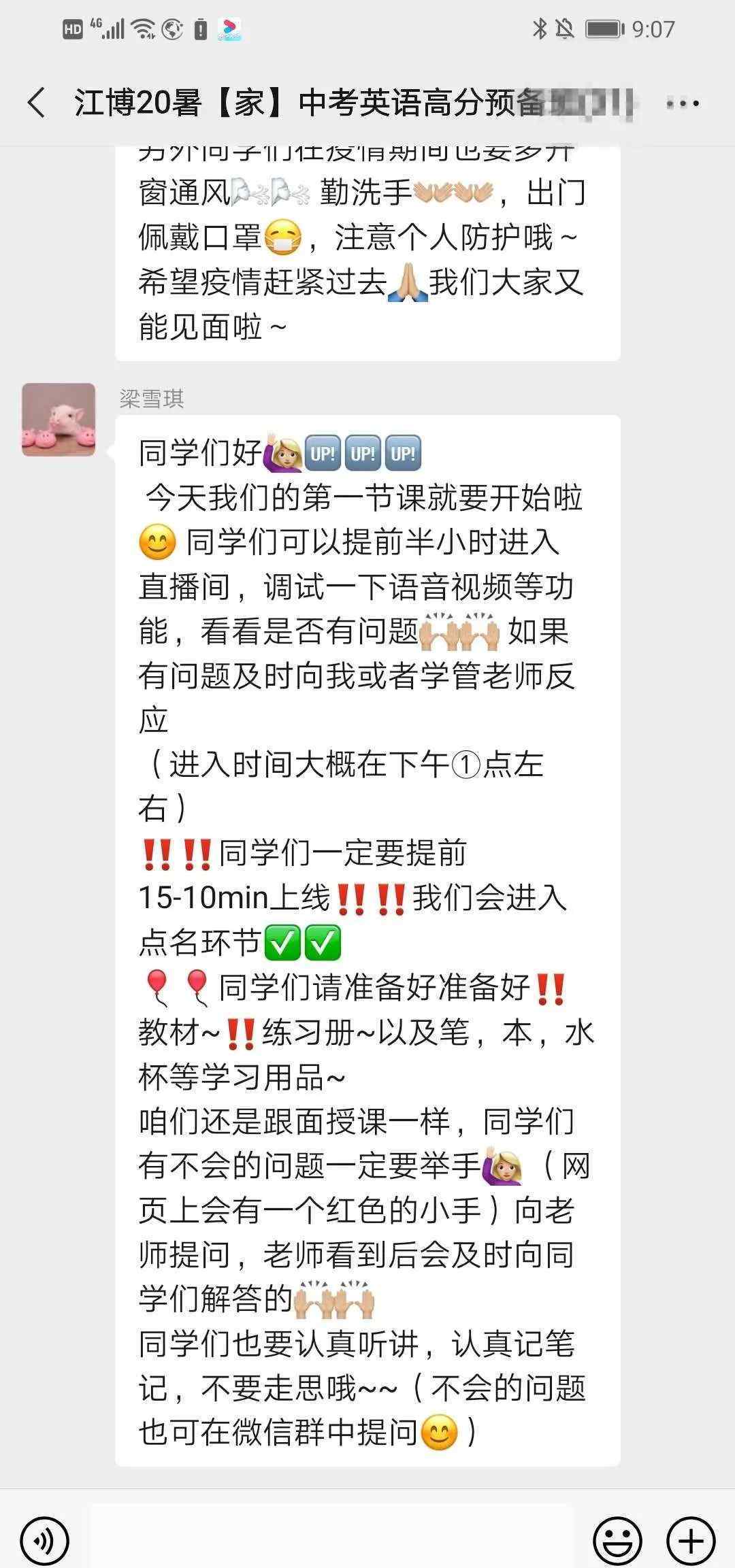Switch to voice message input
735x1568 pixels.
(x=44, y=1540)
